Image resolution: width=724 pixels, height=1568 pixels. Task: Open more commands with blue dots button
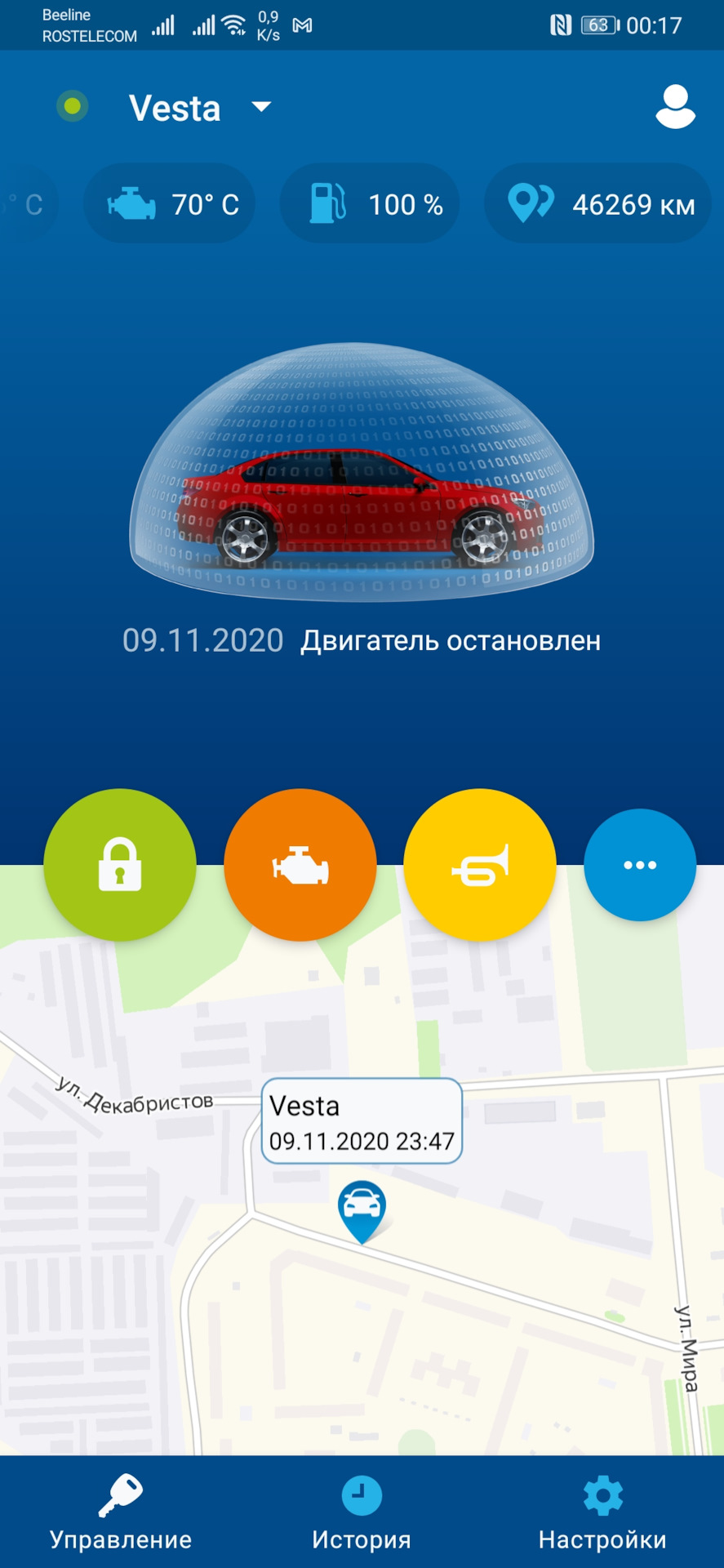640,865
